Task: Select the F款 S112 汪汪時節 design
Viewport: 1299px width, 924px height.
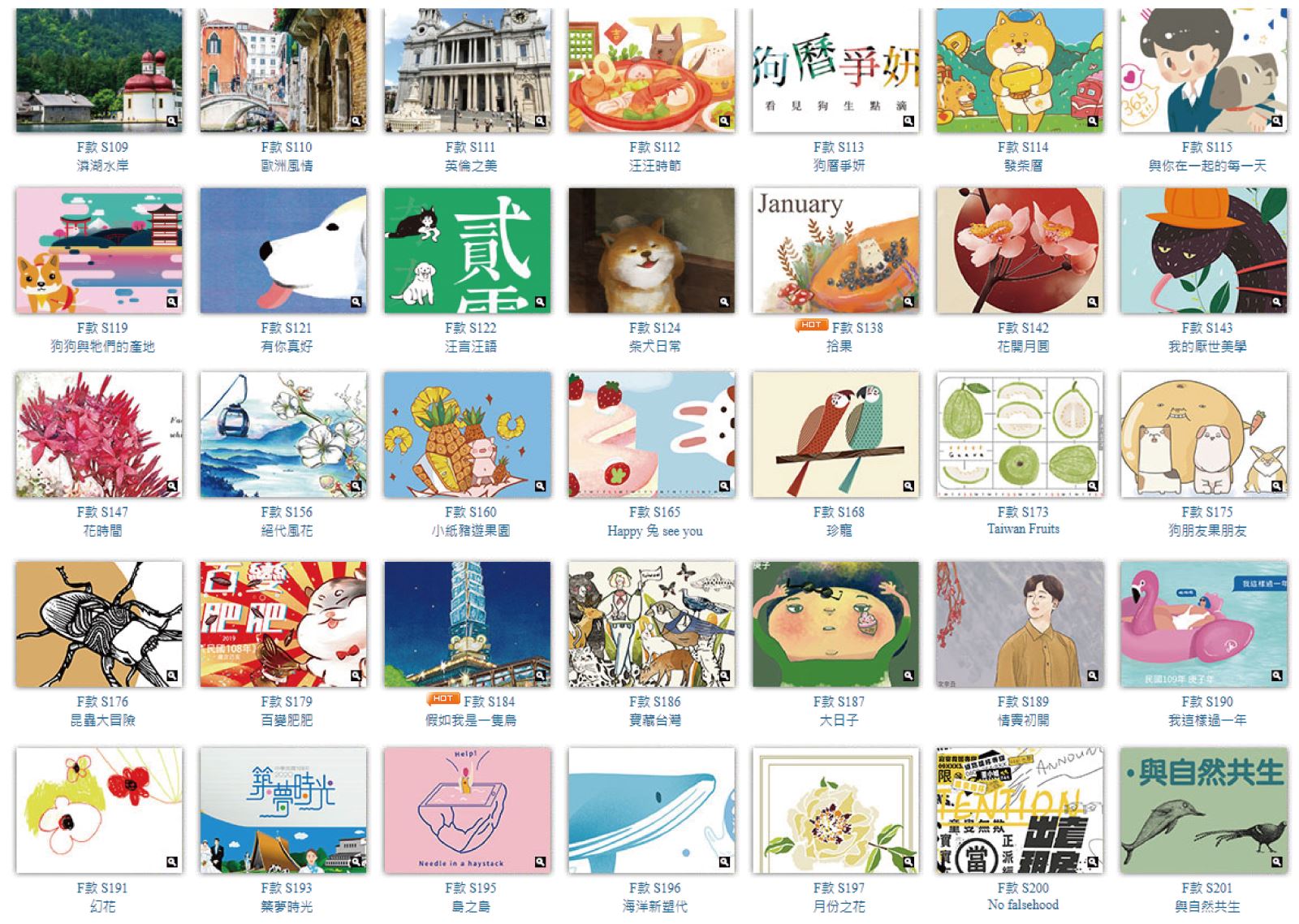Action: (652, 71)
